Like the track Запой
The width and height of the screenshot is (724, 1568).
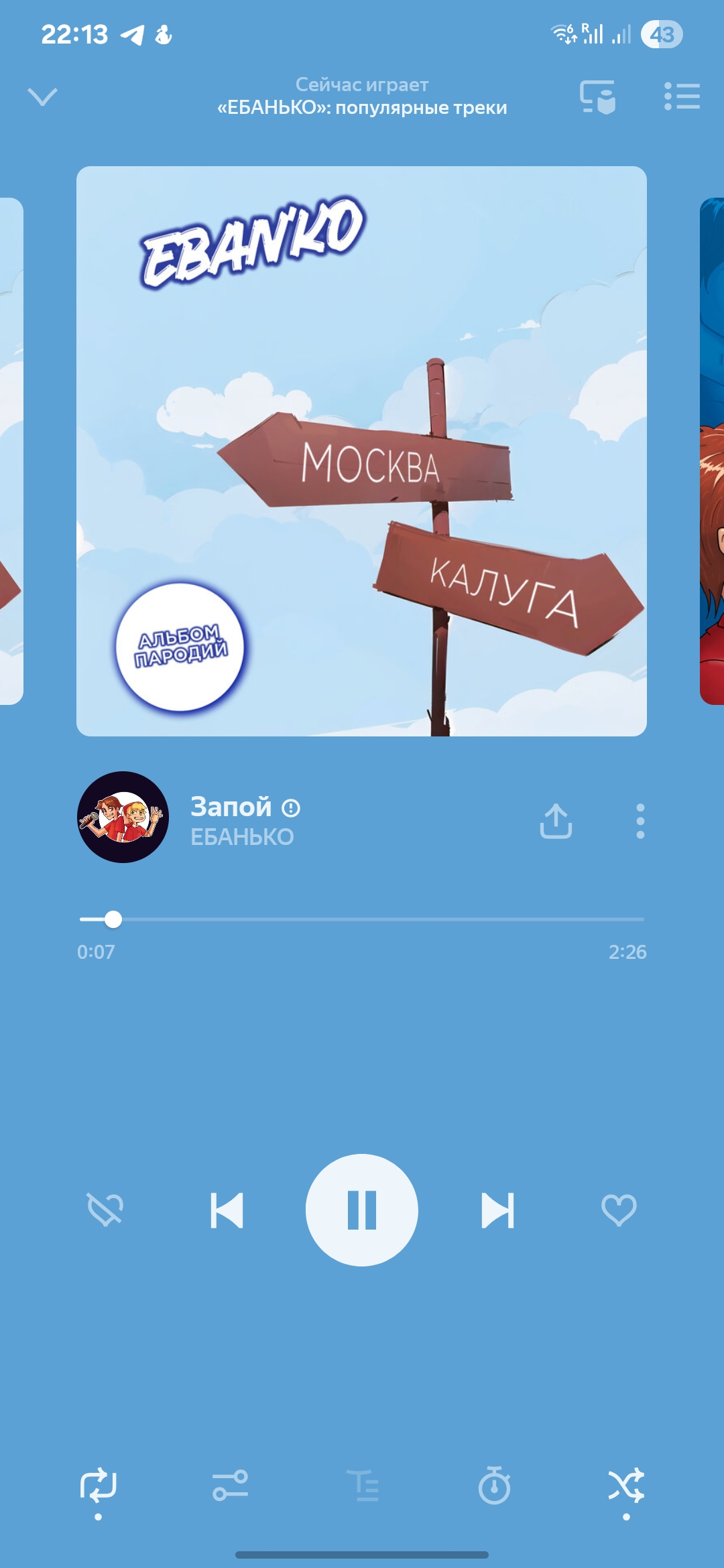pyautogui.click(x=619, y=1210)
